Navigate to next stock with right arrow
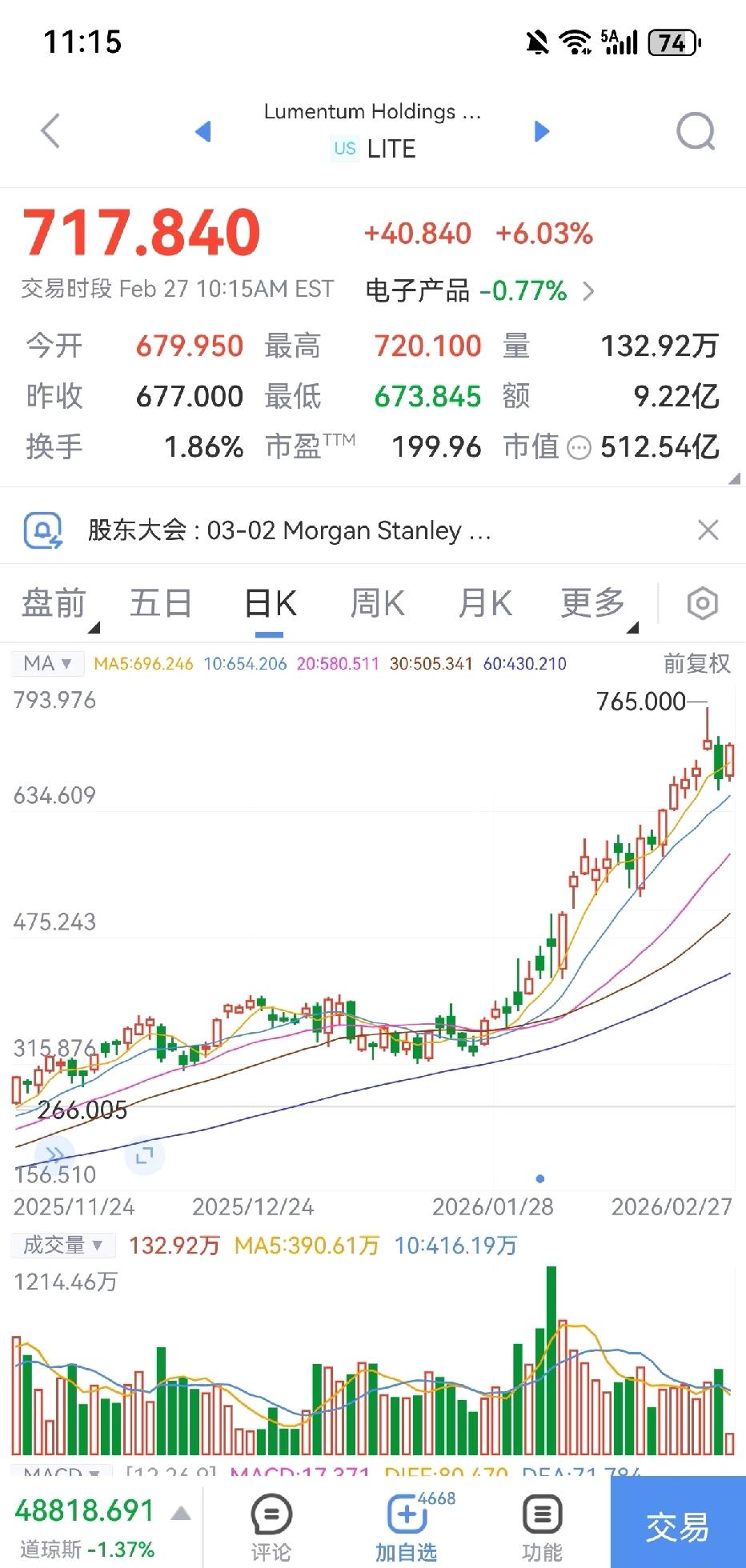The width and height of the screenshot is (746, 1568). click(542, 131)
